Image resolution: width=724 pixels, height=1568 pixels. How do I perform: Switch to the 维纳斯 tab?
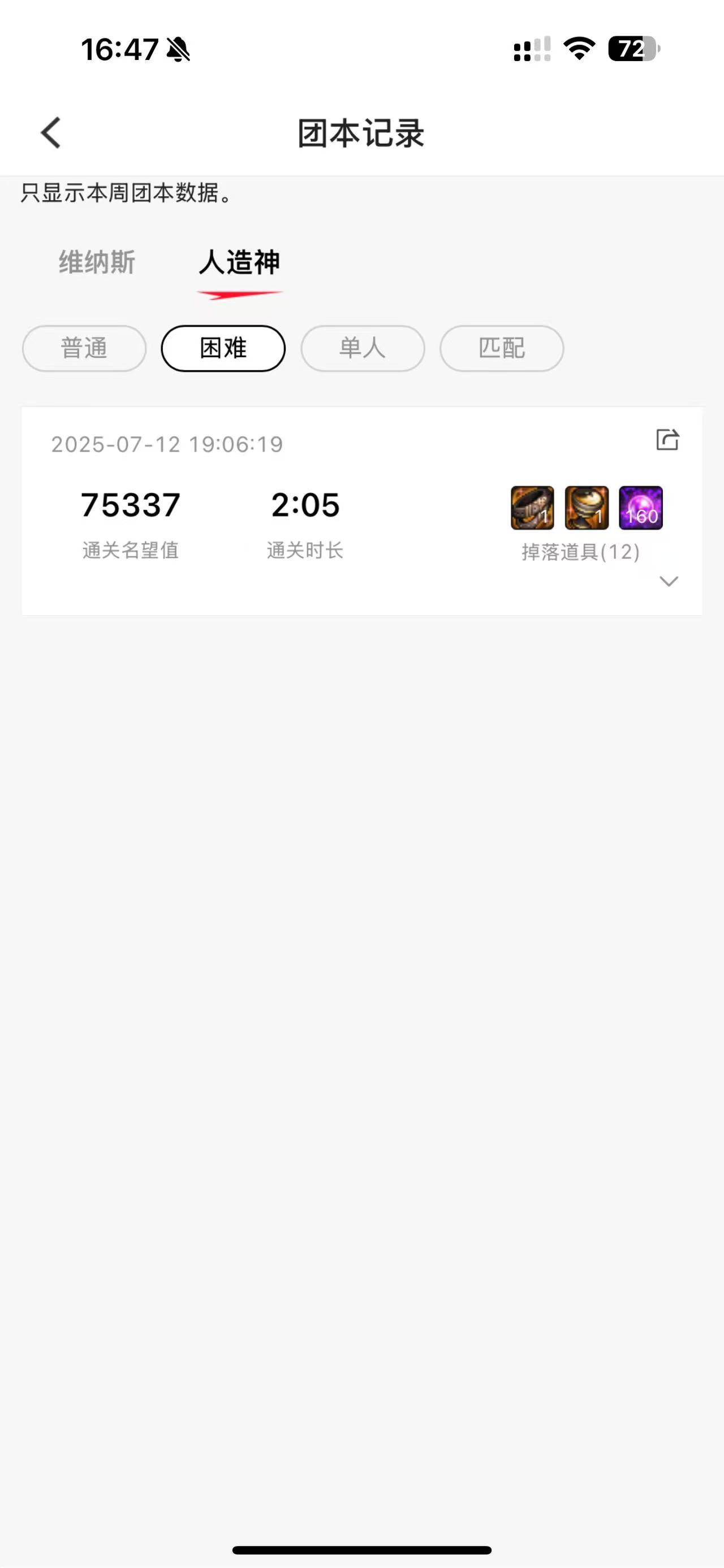point(97,263)
